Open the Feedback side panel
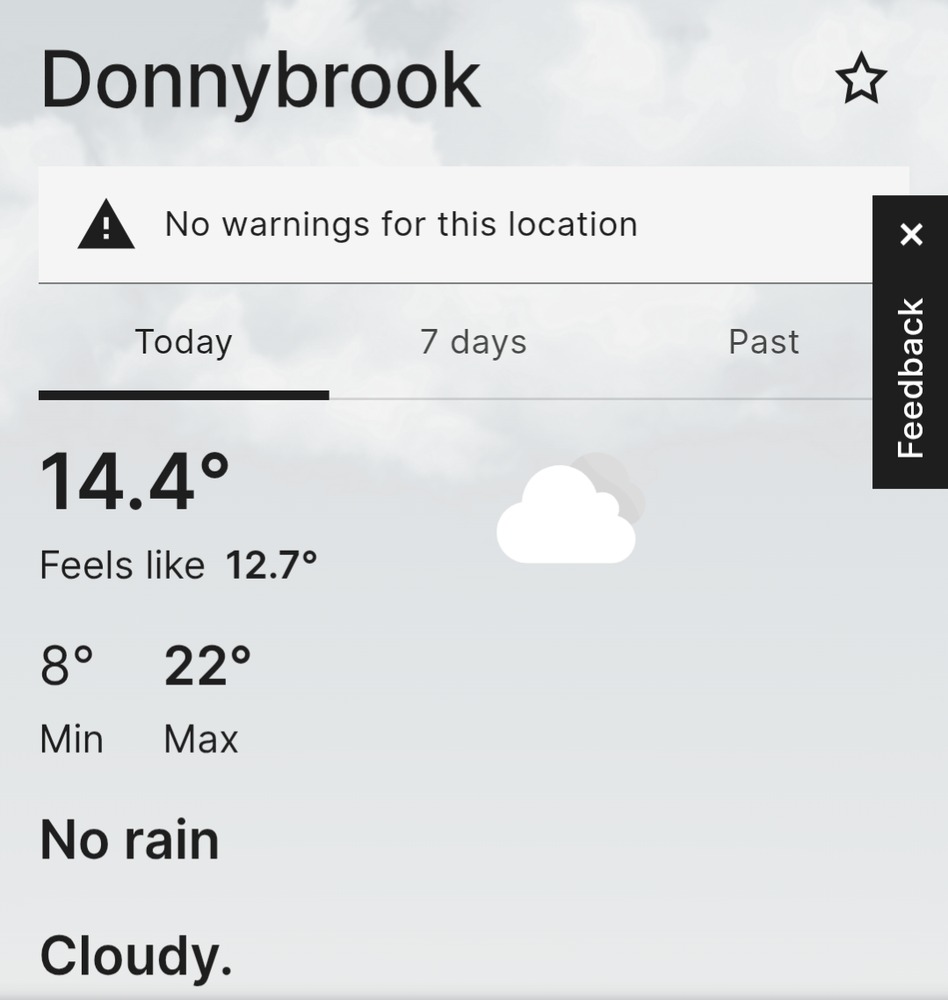The height and width of the screenshot is (1000, 948). point(910,378)
